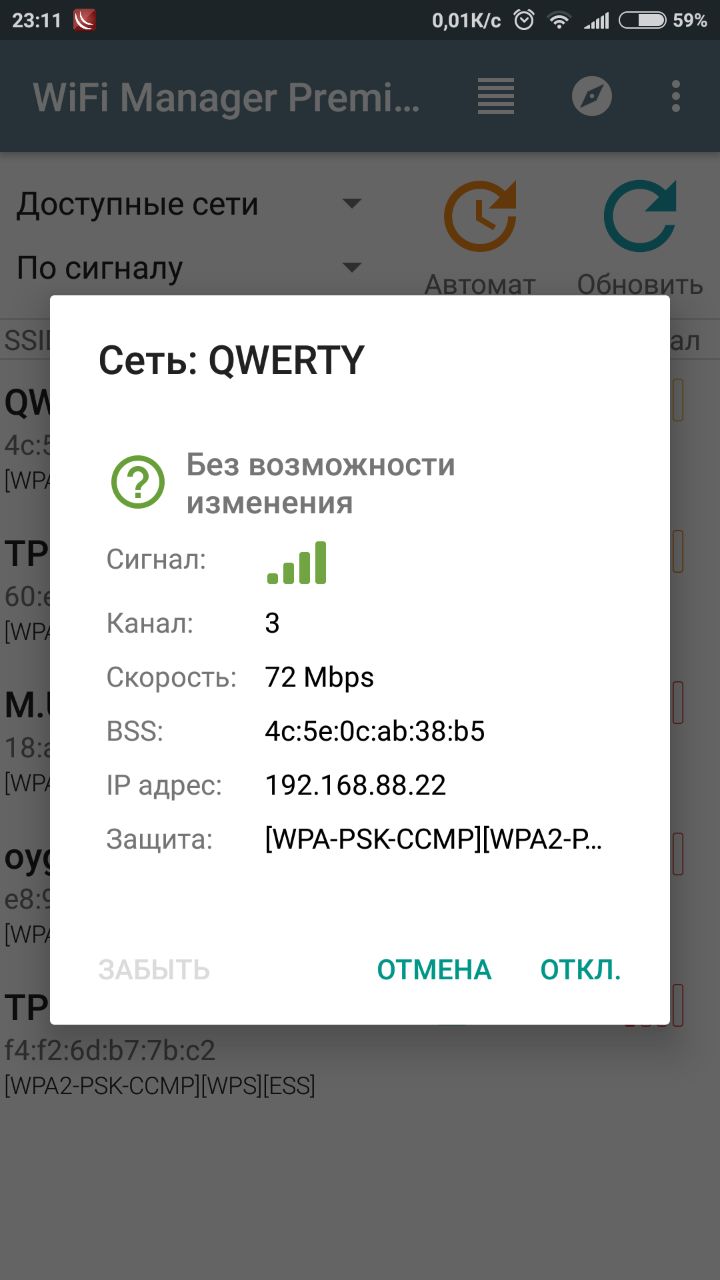
Task: Tap ОТМЕНА to cancel the dialog
Action: coord(434,970)
